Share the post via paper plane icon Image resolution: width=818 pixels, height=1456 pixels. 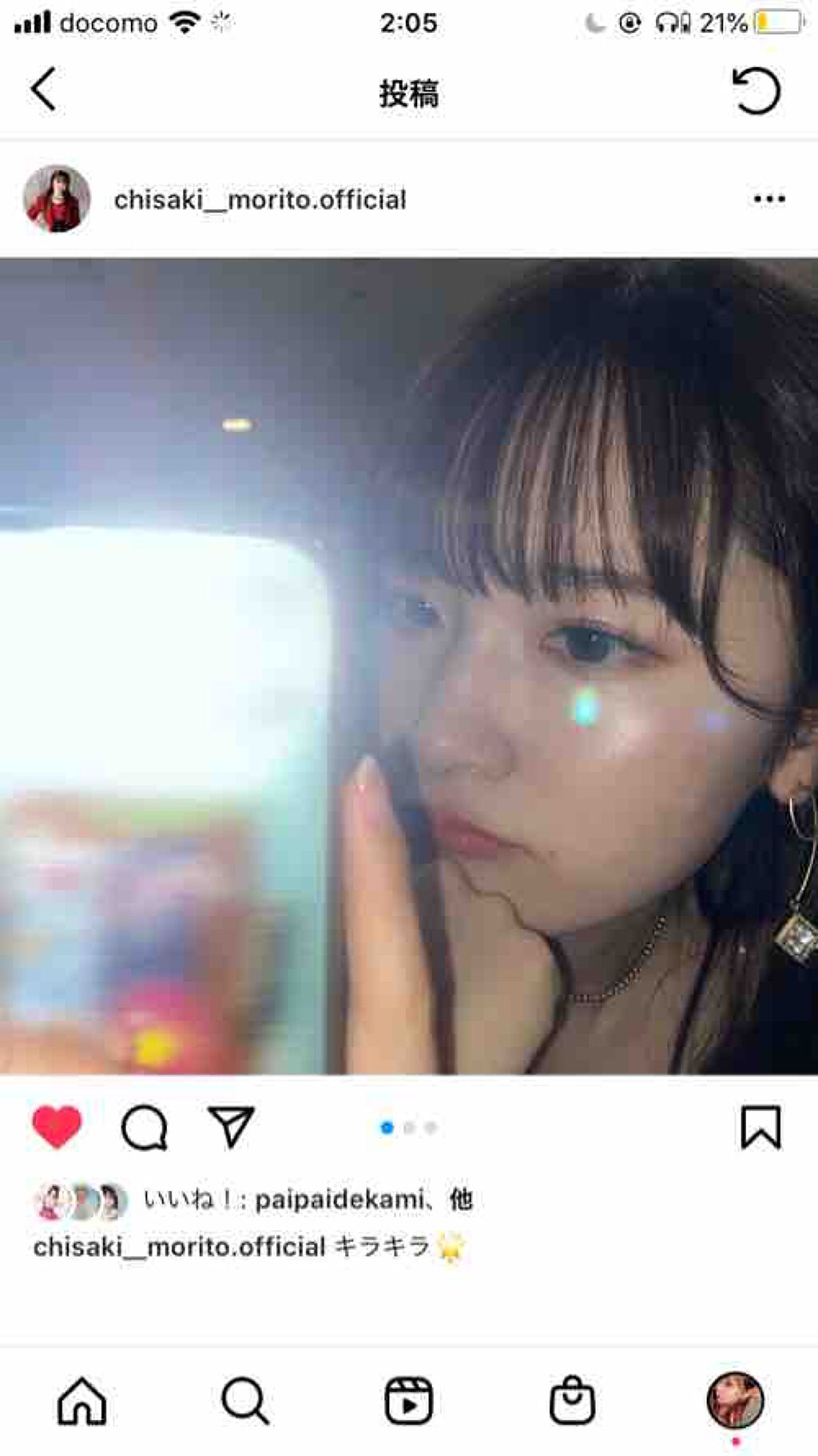[x=231, y=1127]
